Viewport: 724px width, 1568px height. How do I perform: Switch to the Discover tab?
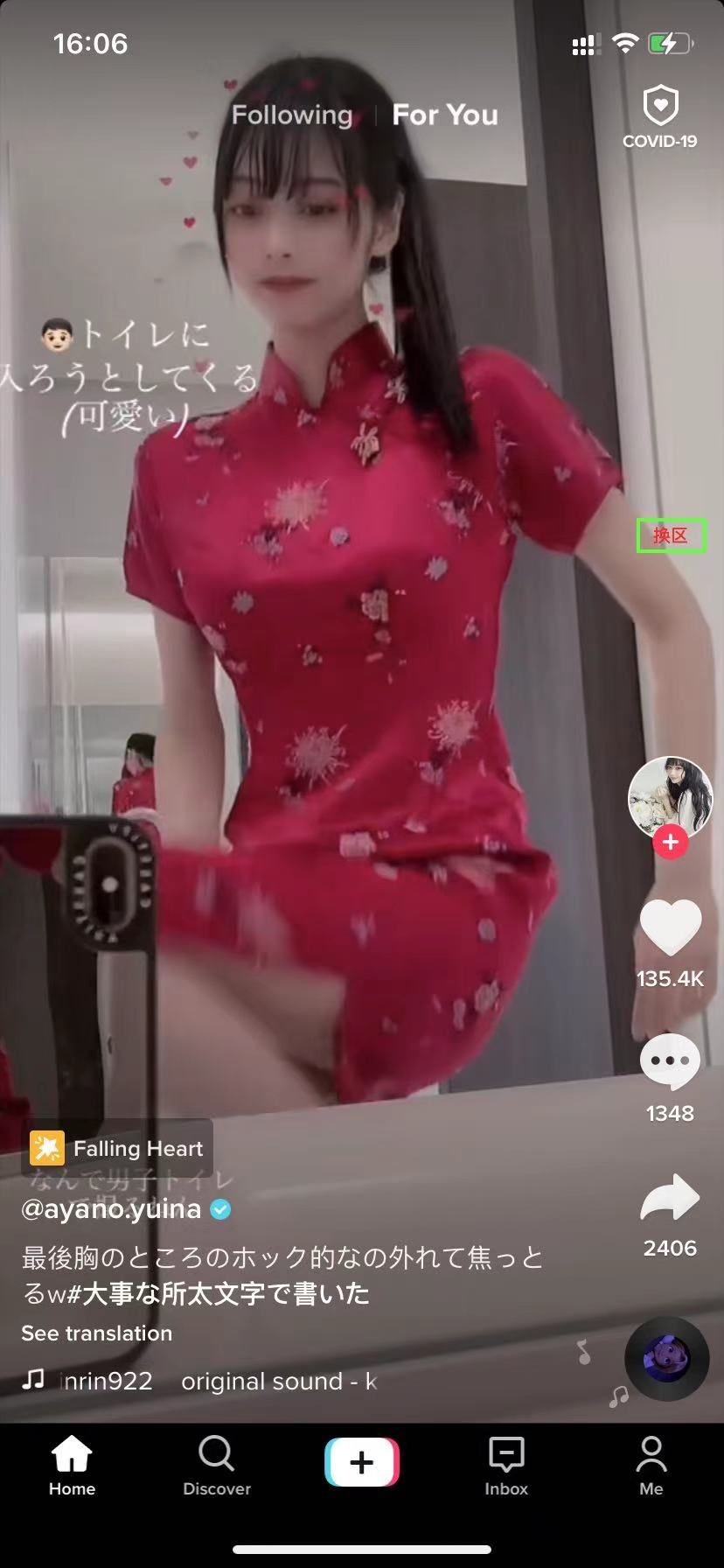pos(217,1466)
